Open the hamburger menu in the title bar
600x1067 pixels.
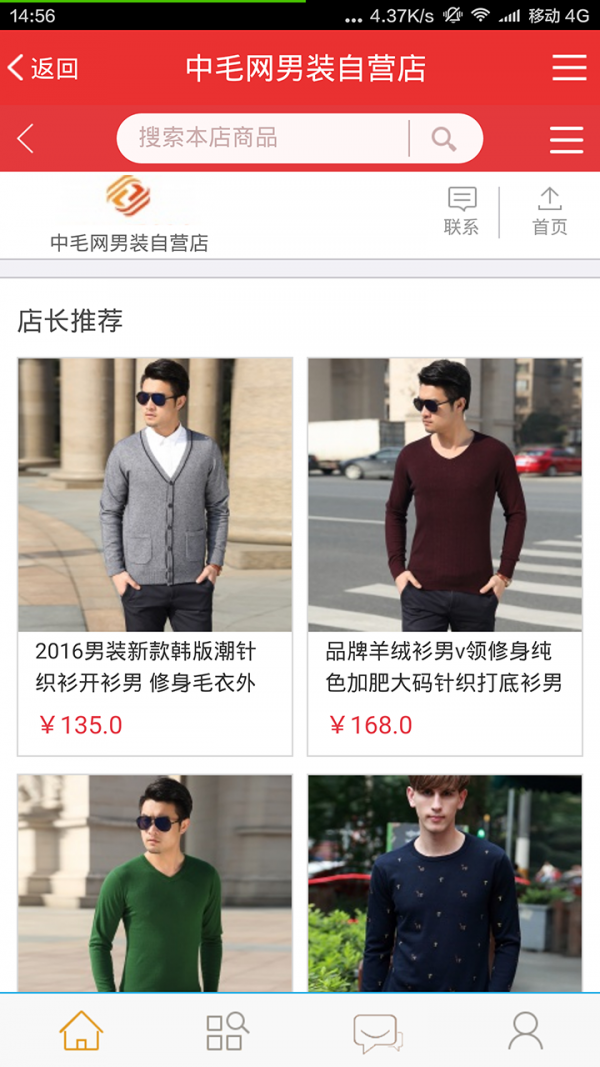tap(569, 68)
